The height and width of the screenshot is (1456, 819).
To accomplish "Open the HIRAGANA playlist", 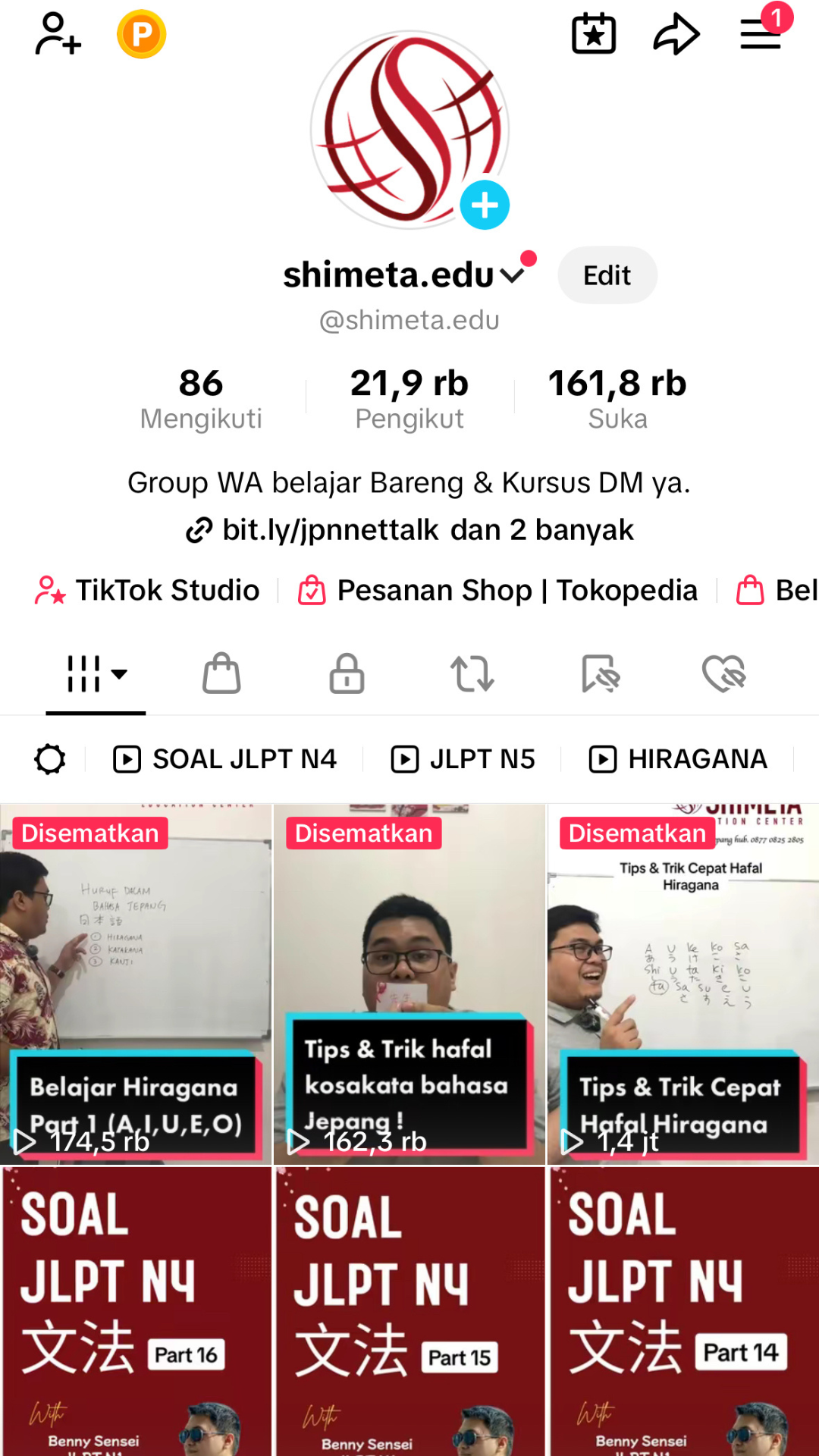I will pyautogui.click(x=679, y=759).
